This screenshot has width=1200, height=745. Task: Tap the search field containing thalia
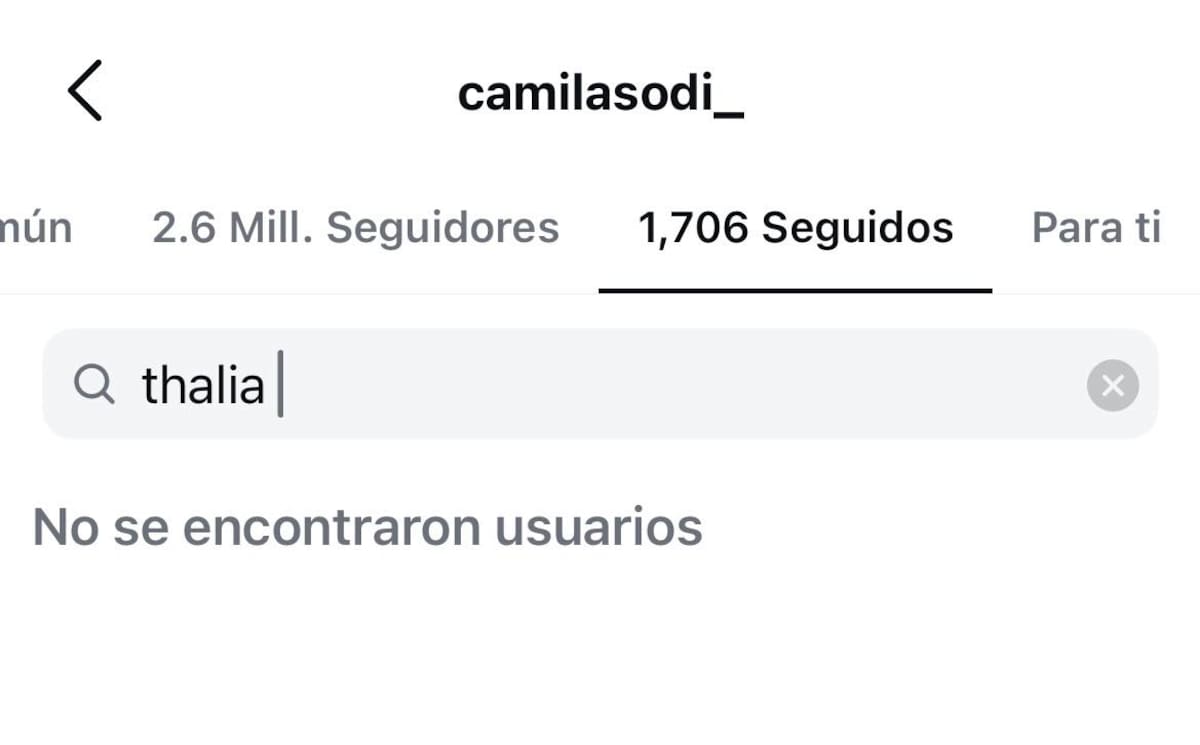tap(600, 385)
